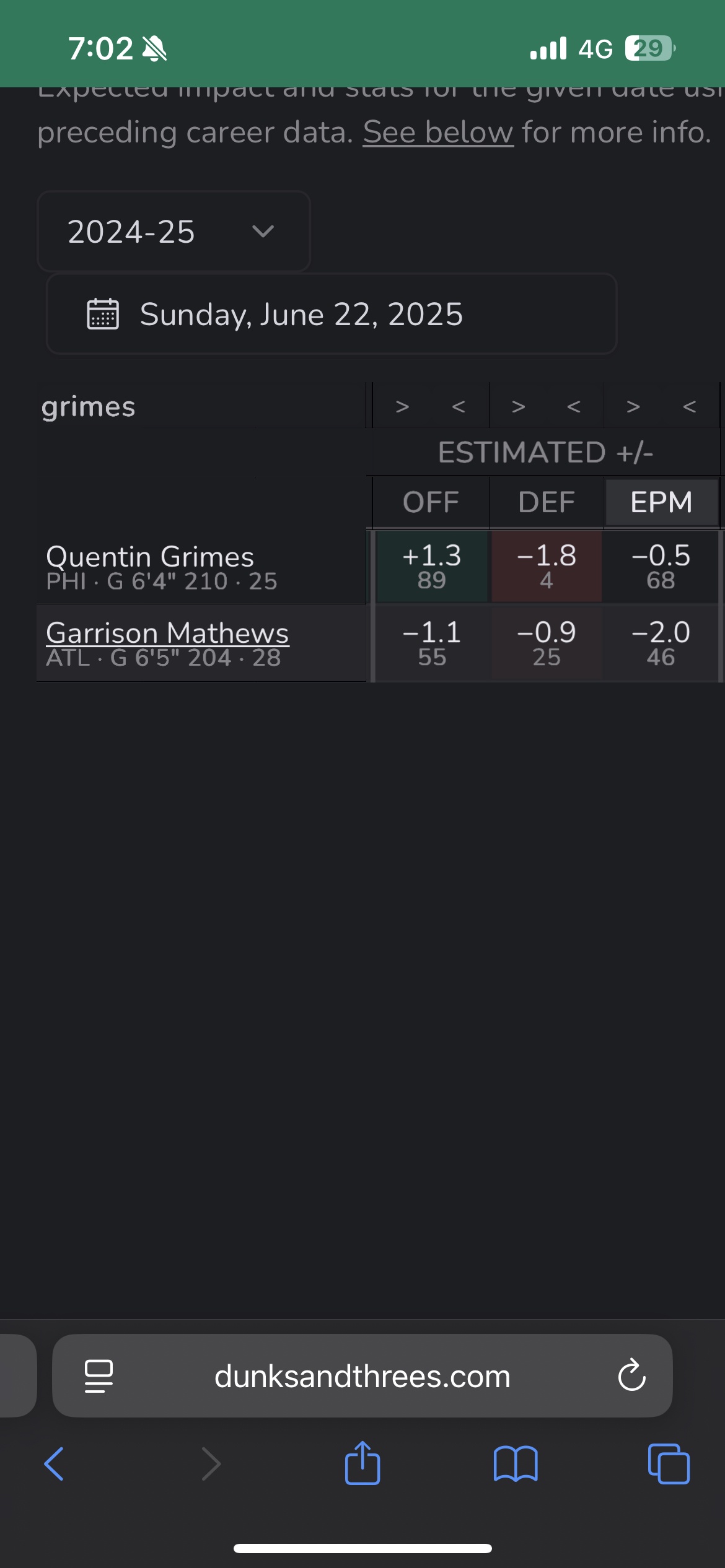Viewport: 725px width, 1568px height.
Task: Open the date picker showing Sunday, June 22, 2025
Action: tap(332, 314)
